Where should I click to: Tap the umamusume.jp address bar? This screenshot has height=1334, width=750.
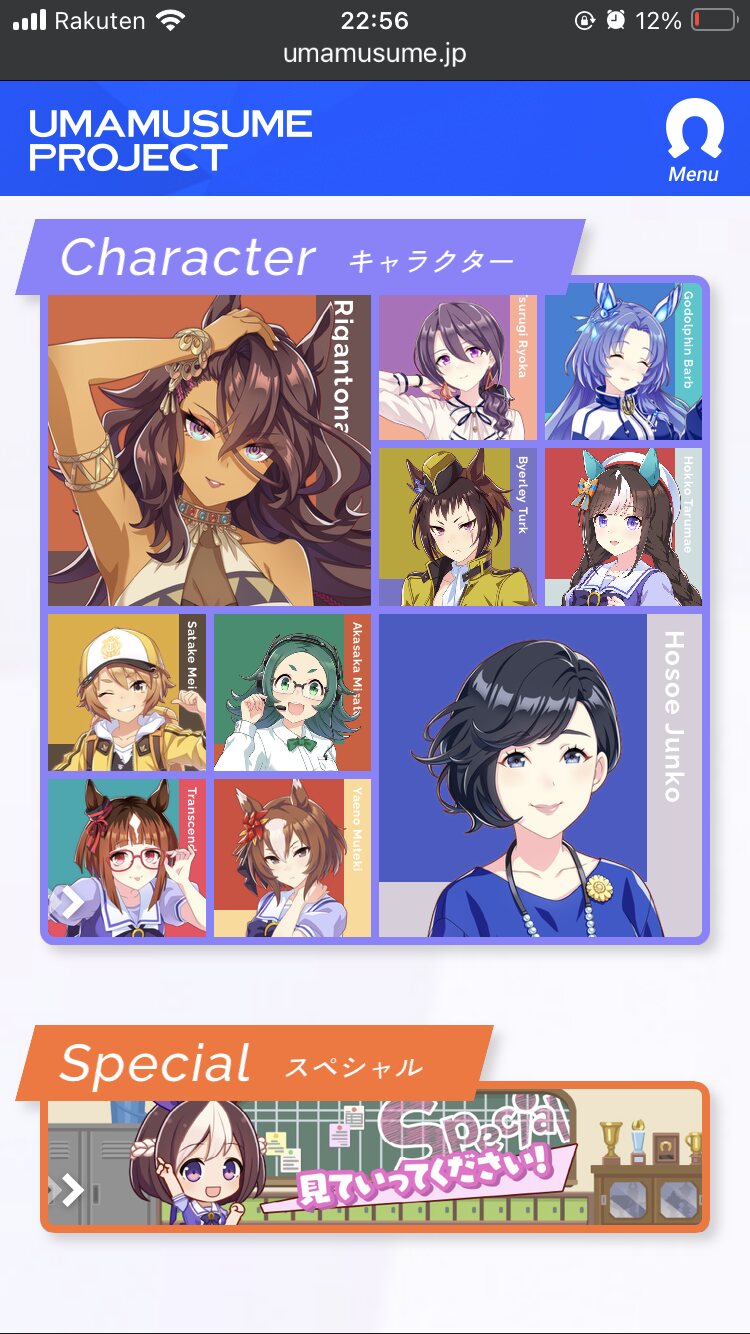tap(375, 53)
